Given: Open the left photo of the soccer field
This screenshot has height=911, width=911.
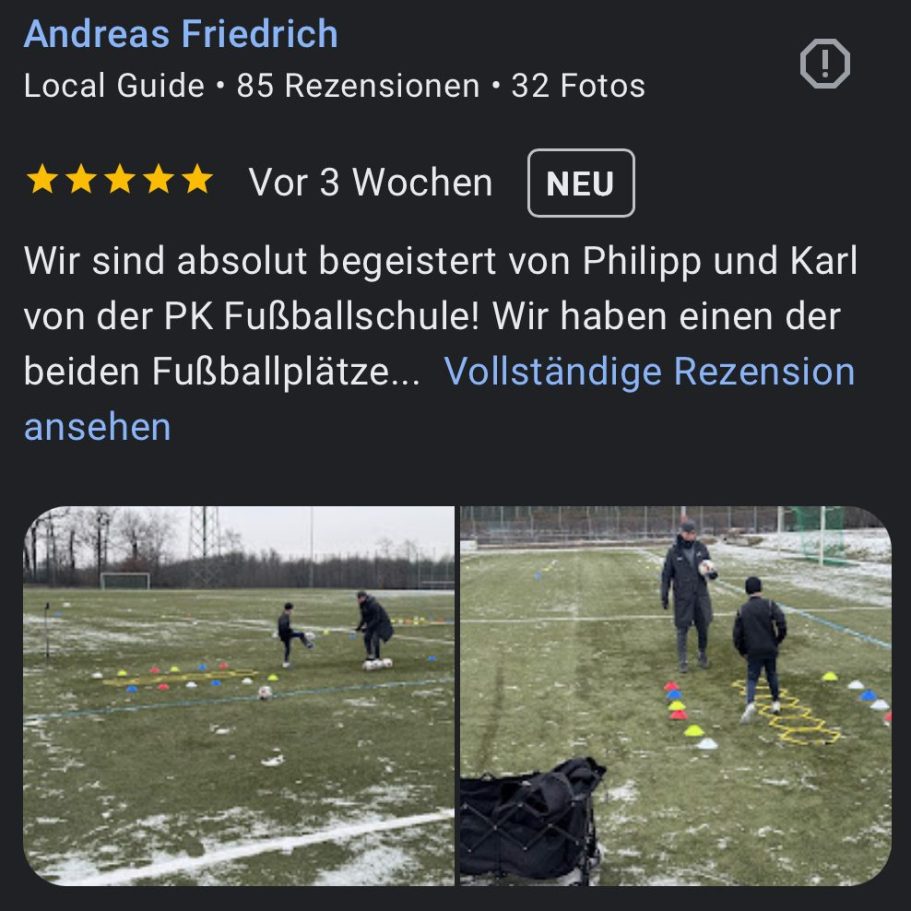Looking at the screenshot, I should (x=238, y=695).
